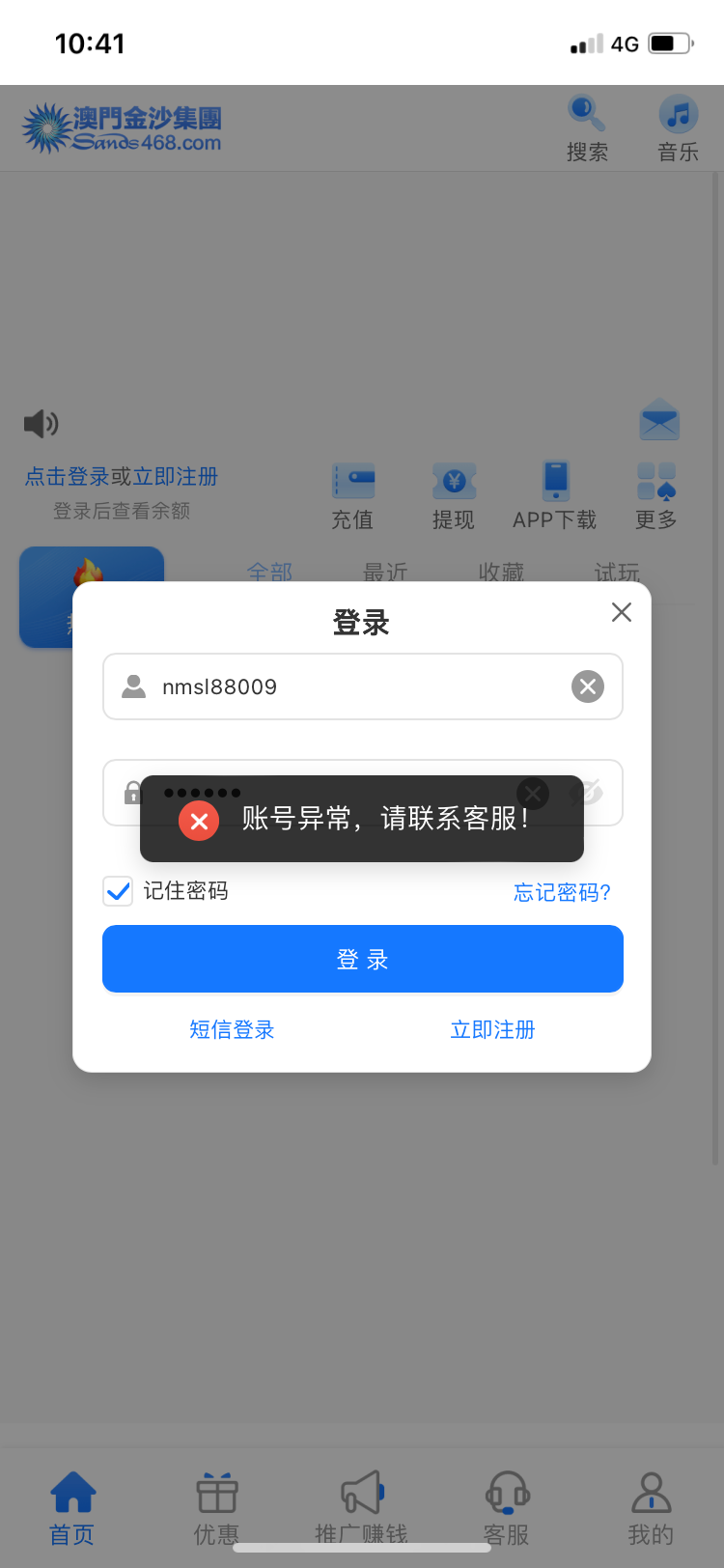Open the 充值 recharge shortcut
The width and height of the screenshot is (724, 1568).
[352, 495]
